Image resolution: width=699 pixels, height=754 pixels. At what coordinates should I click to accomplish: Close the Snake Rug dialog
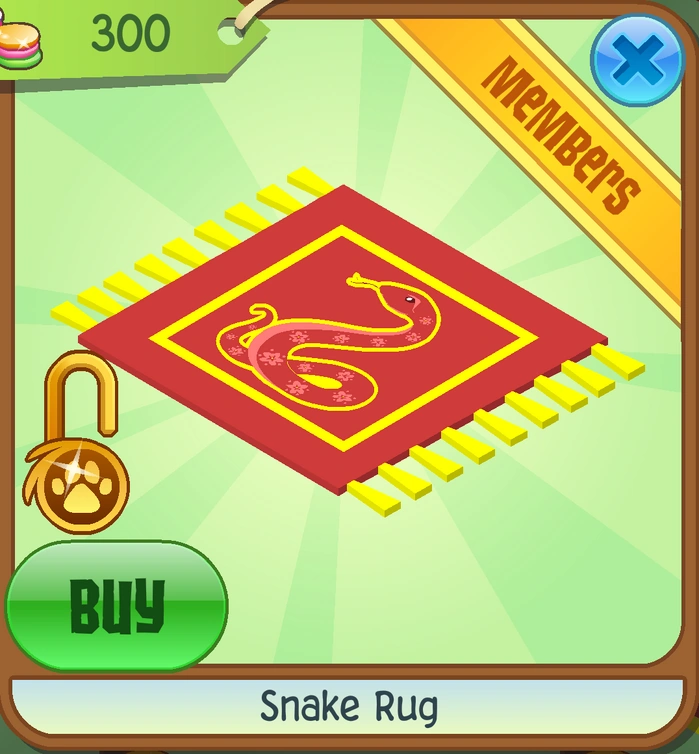[638, 60]
